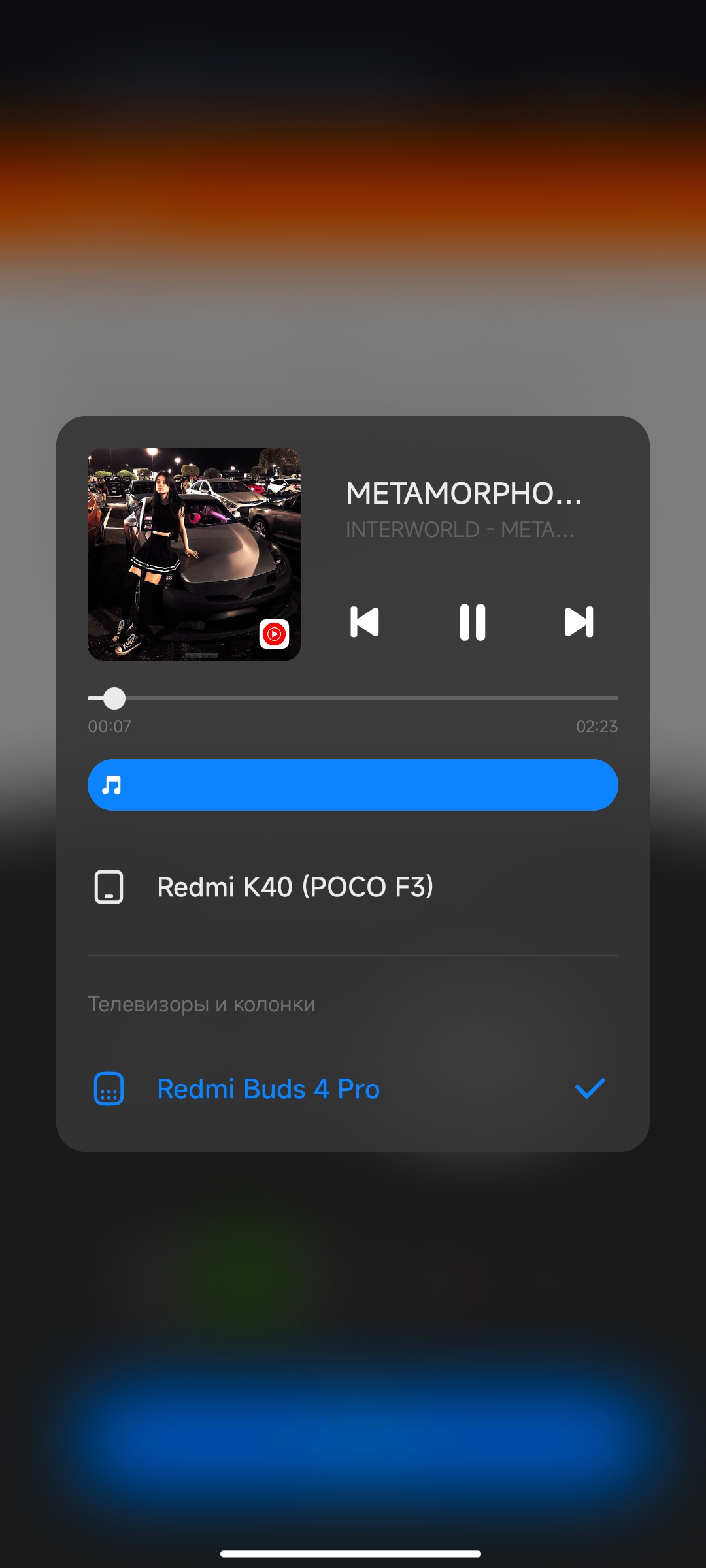
Task: Pause the METAMORPHOSIS song
Action: (x=472, y=621)
